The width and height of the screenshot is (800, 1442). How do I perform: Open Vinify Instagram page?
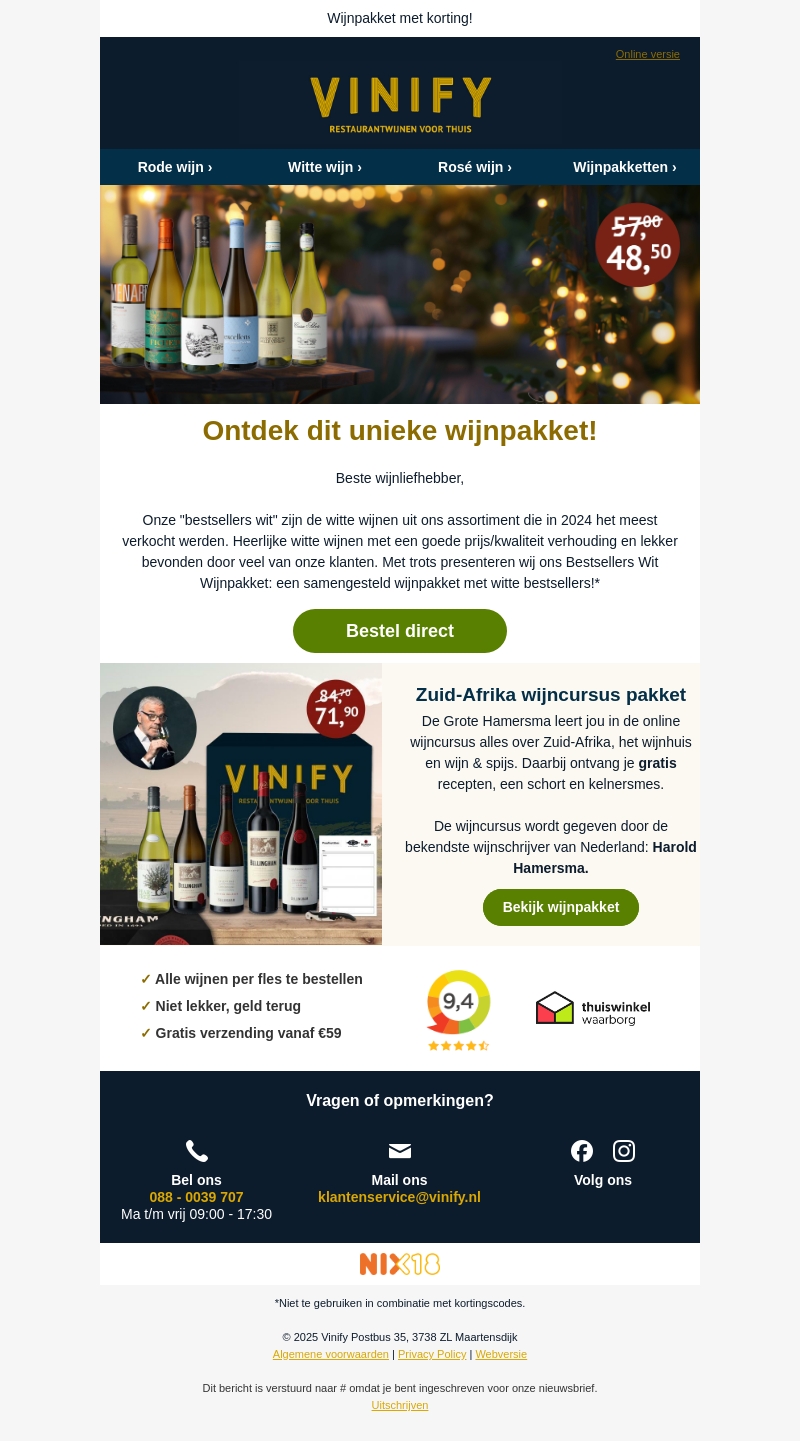[x=624, y=1151]
